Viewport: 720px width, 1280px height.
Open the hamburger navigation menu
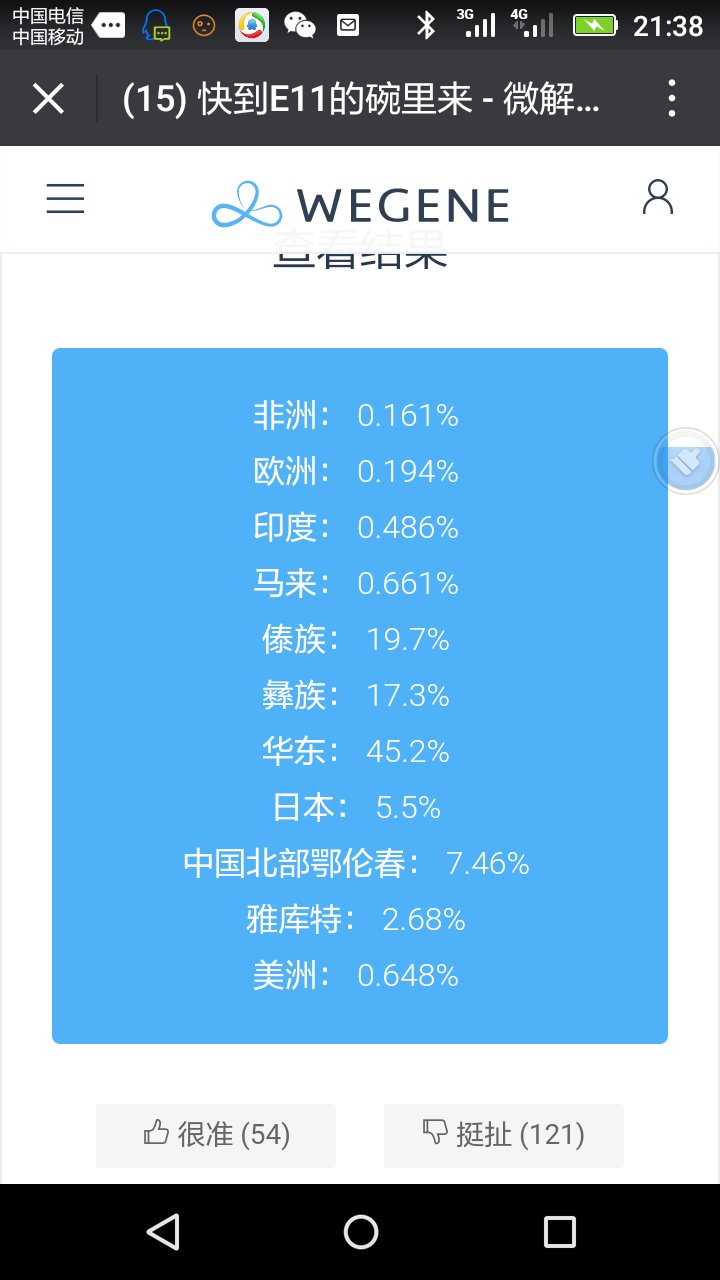point(65,198)
